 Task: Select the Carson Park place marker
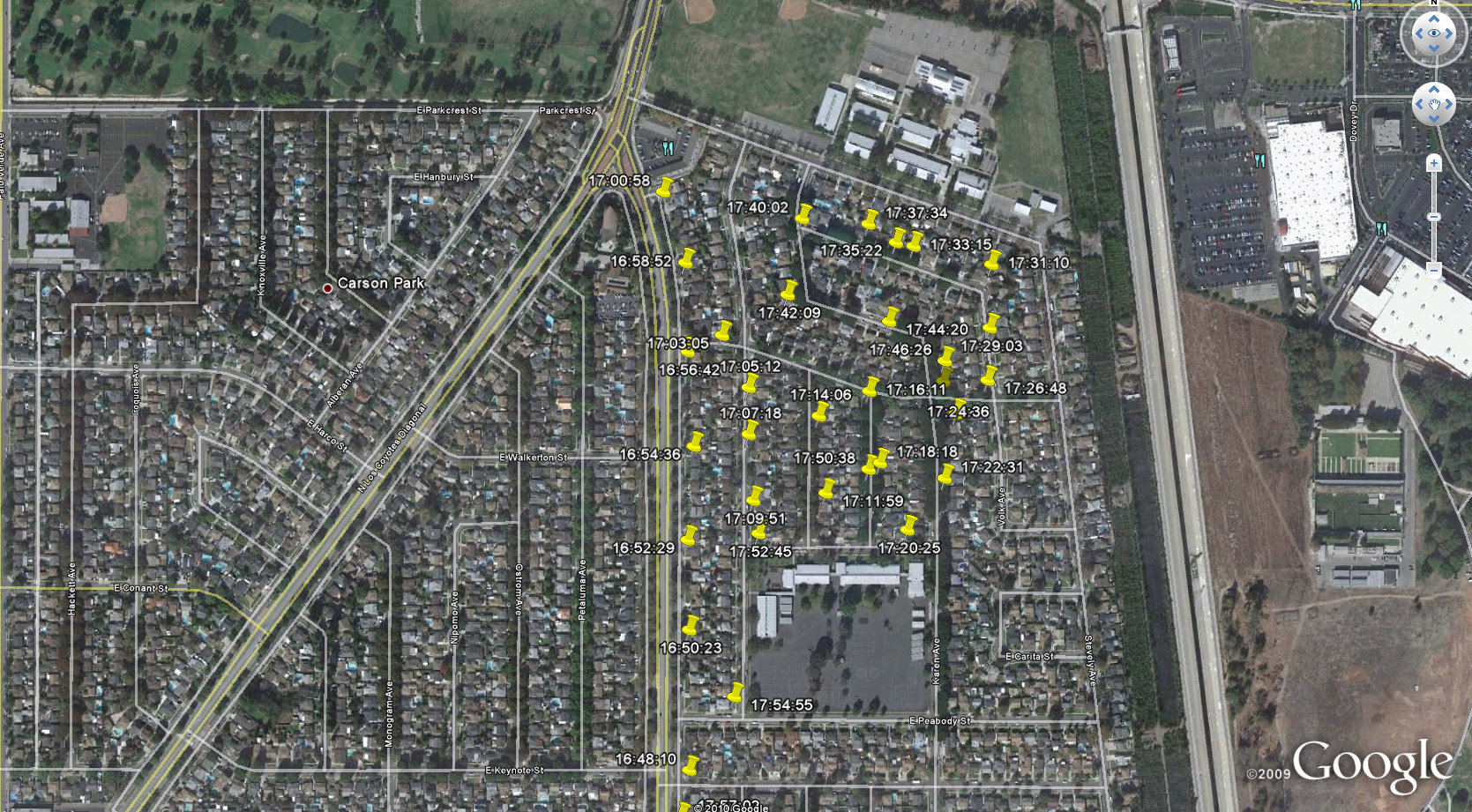point(327,288)
